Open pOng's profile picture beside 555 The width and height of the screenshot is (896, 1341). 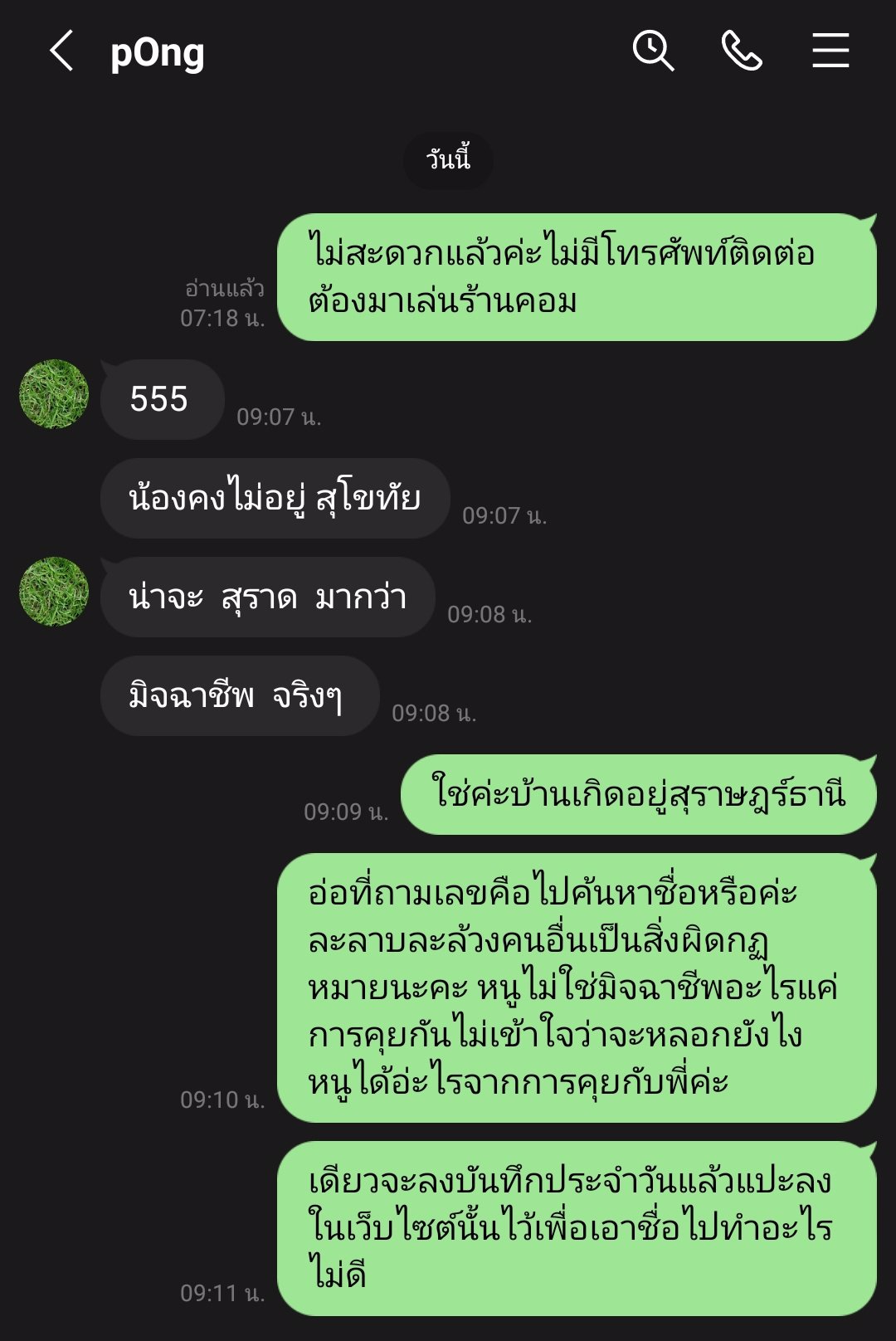54,394
